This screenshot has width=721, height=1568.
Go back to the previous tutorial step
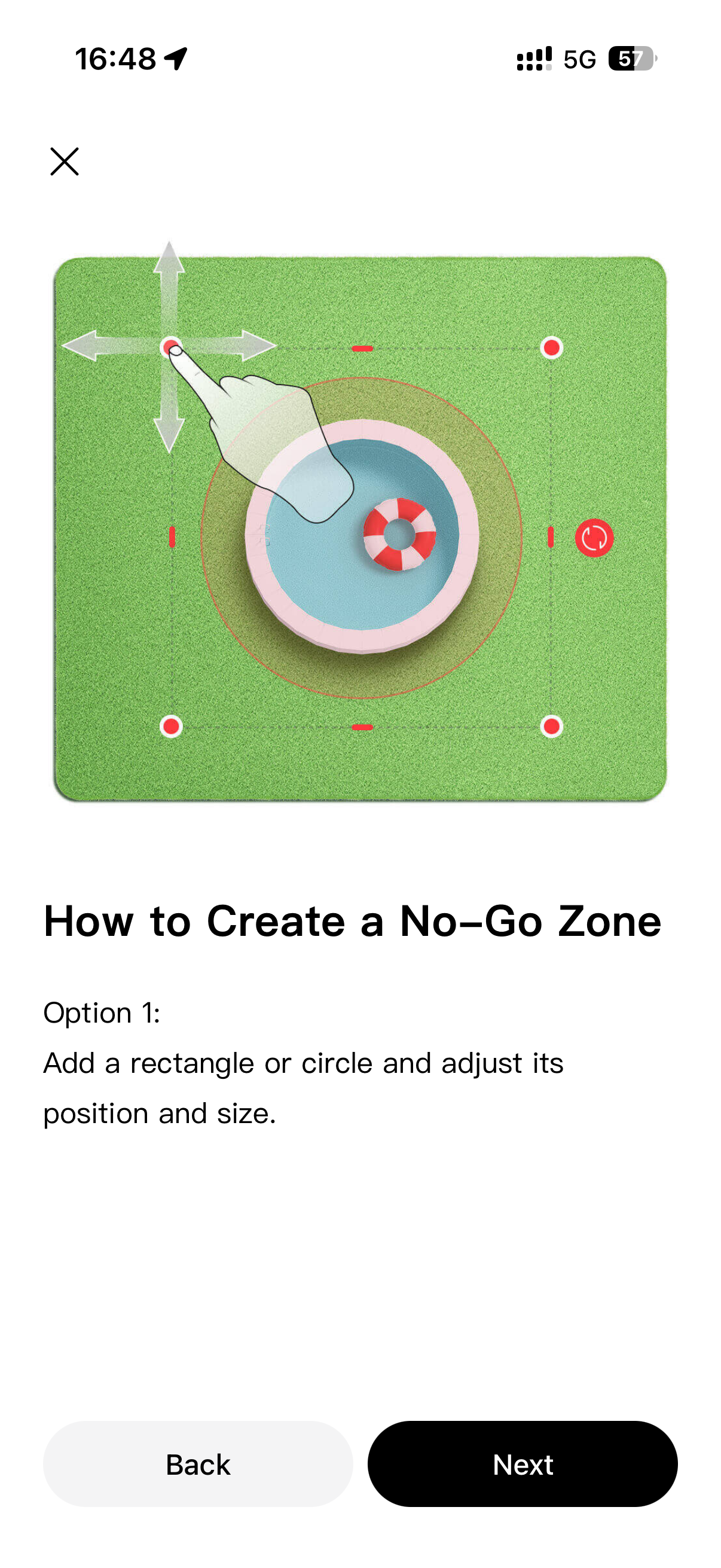coord(198,1464)
